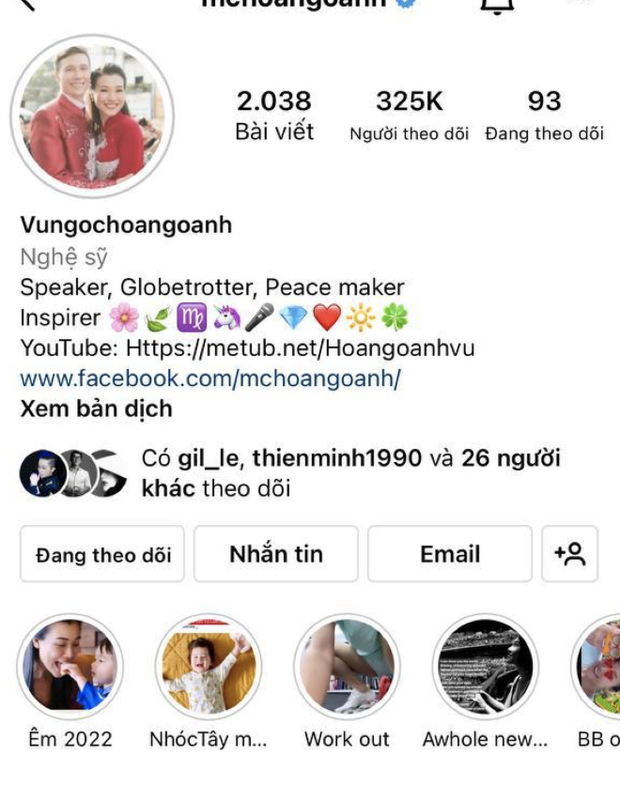The image size is (620, 787).
Task: Open the Êm 2022 highlight
Action: [70, 667]
